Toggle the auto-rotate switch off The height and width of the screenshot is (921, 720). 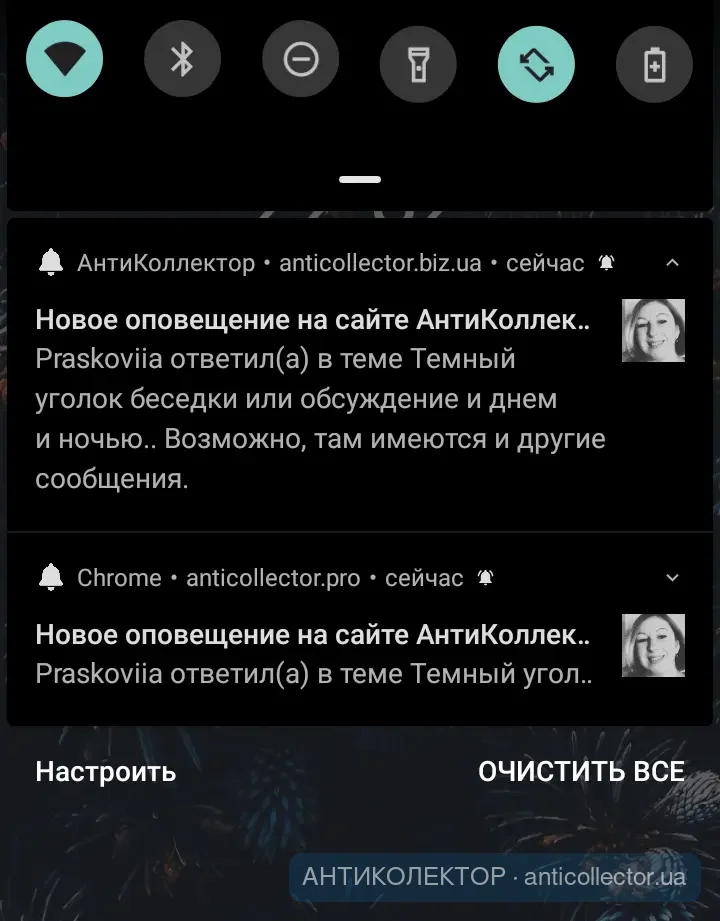[536, 59]
